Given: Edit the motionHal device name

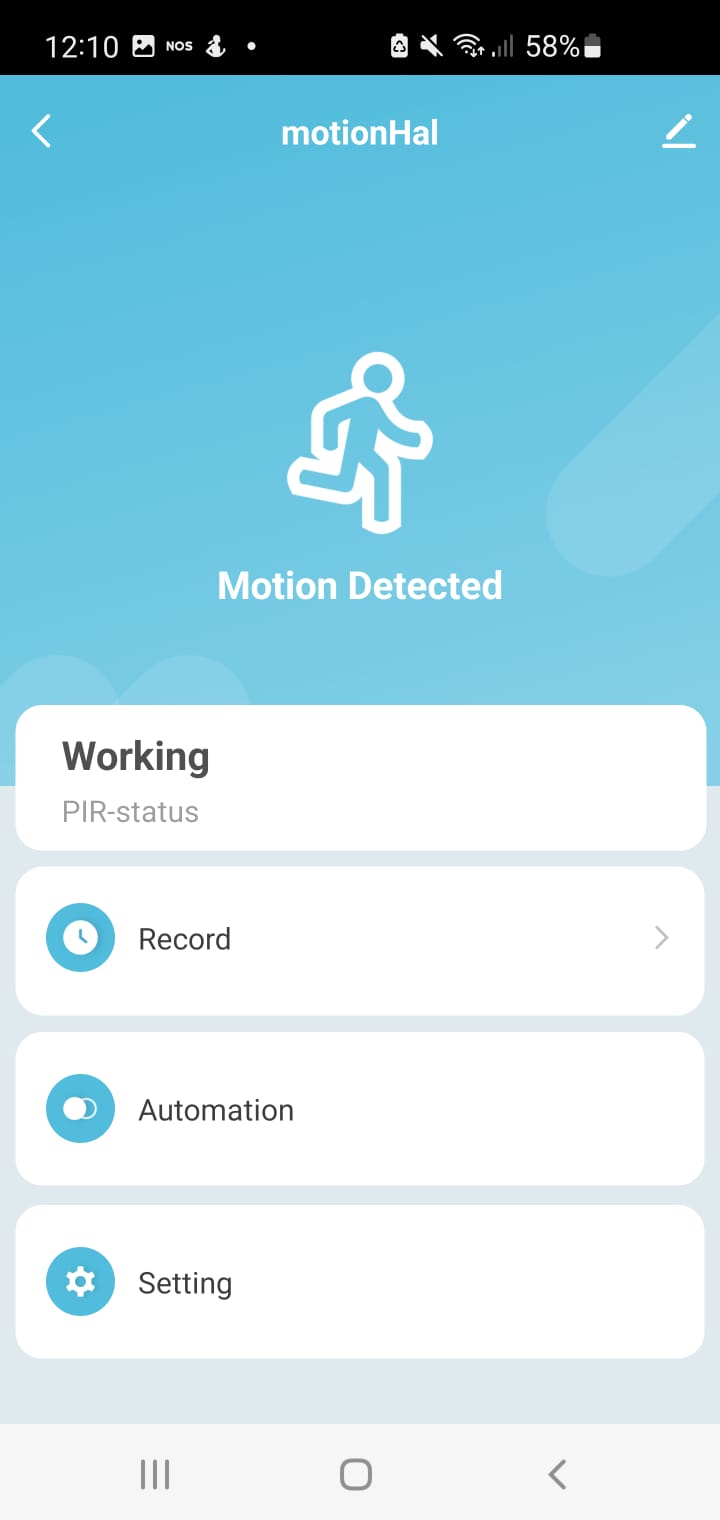Looking at the screenshot, I should tap(678, 132).
